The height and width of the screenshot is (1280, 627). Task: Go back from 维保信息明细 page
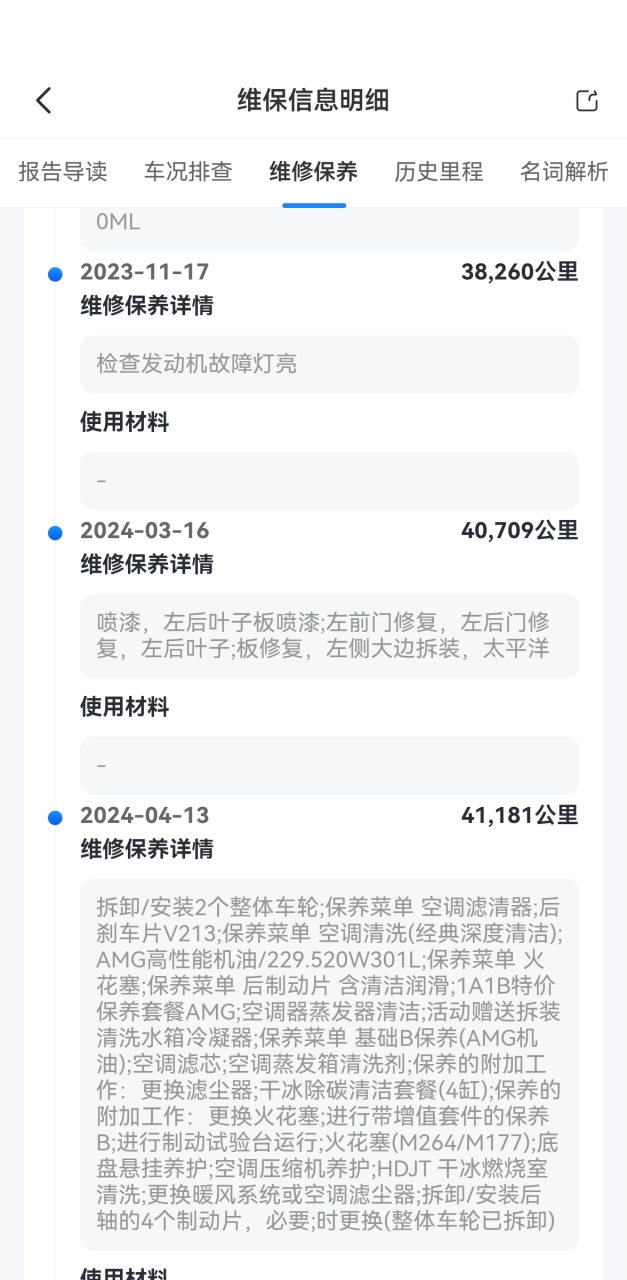(43, 100)
